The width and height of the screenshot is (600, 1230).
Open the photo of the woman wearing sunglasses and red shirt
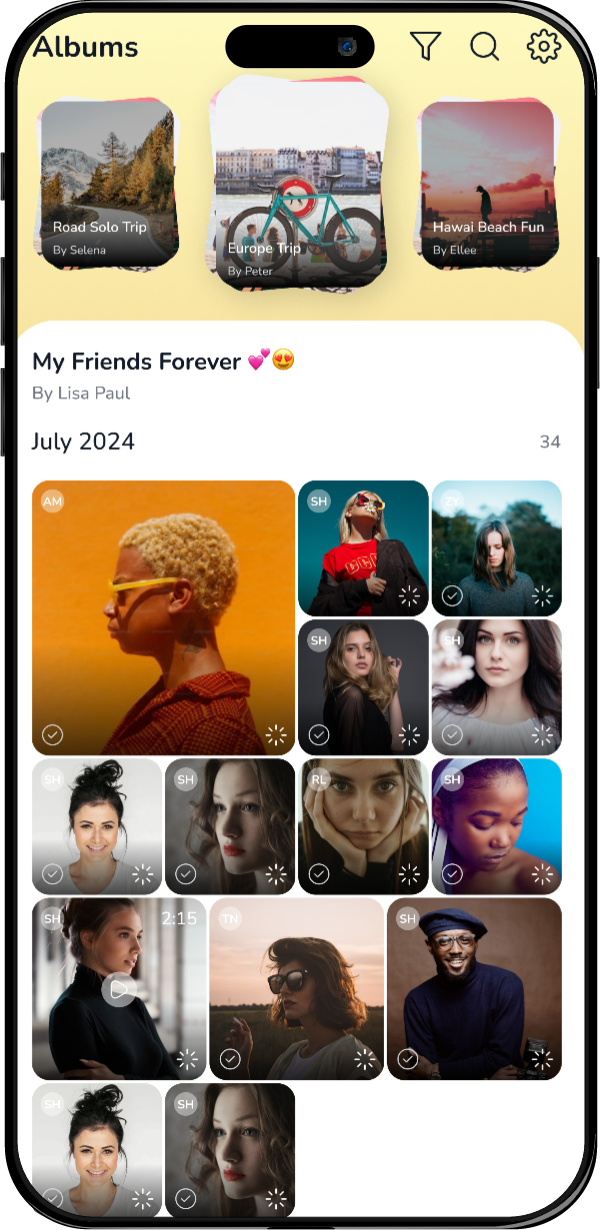click(363, 547)
